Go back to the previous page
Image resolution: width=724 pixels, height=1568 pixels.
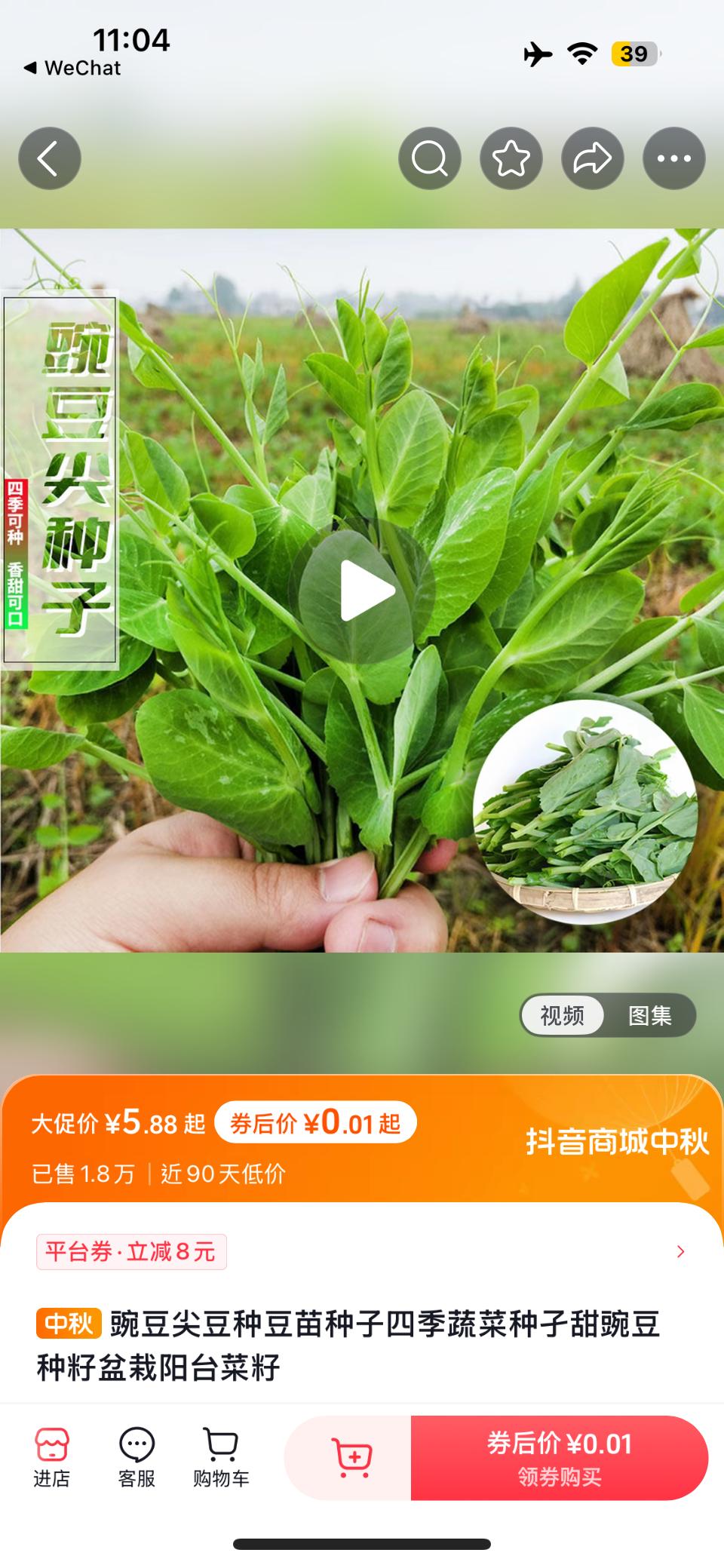[50, 158]
